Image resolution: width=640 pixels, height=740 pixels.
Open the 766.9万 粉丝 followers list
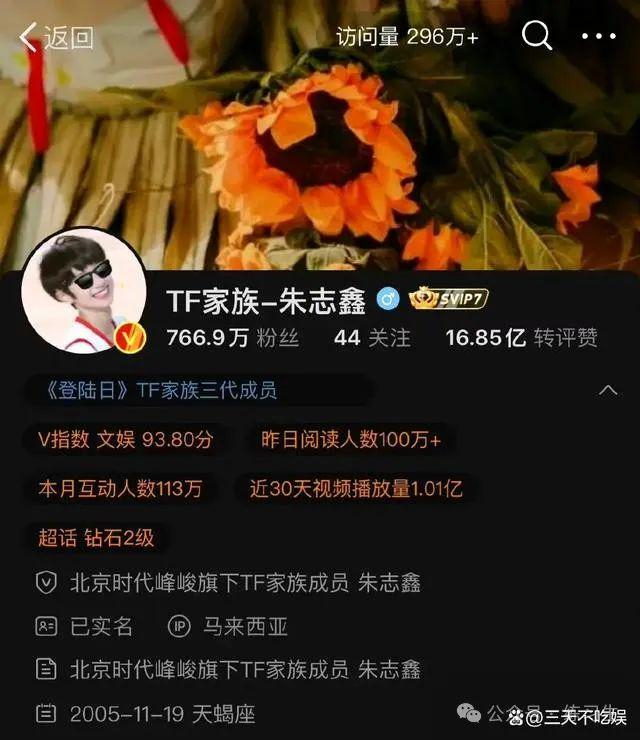[233, 338]
